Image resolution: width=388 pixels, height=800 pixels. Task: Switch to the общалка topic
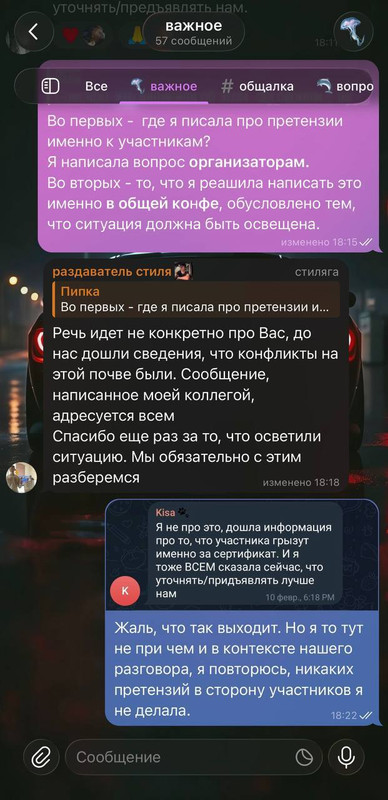click(x=258, y=87)
